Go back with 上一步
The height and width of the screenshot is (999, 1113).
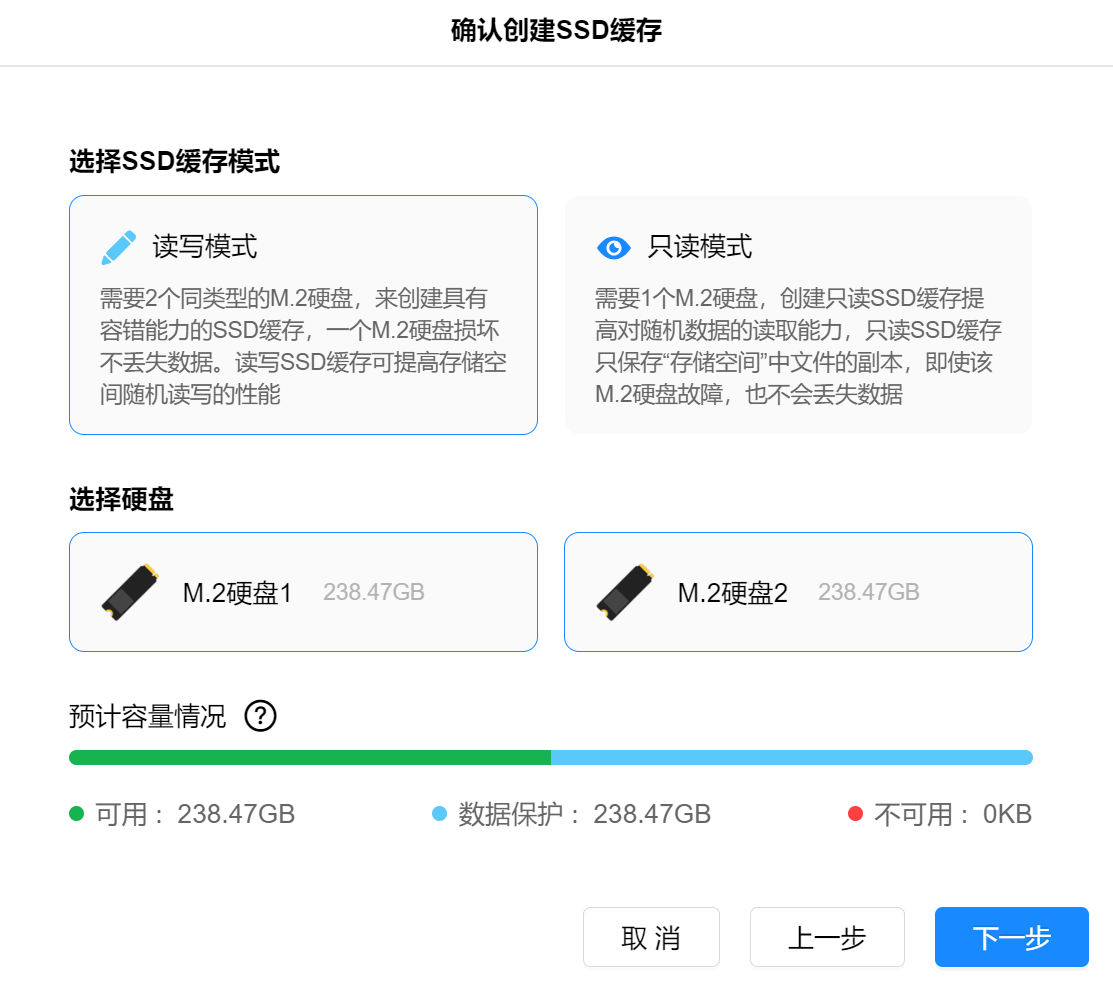point(827,937)
